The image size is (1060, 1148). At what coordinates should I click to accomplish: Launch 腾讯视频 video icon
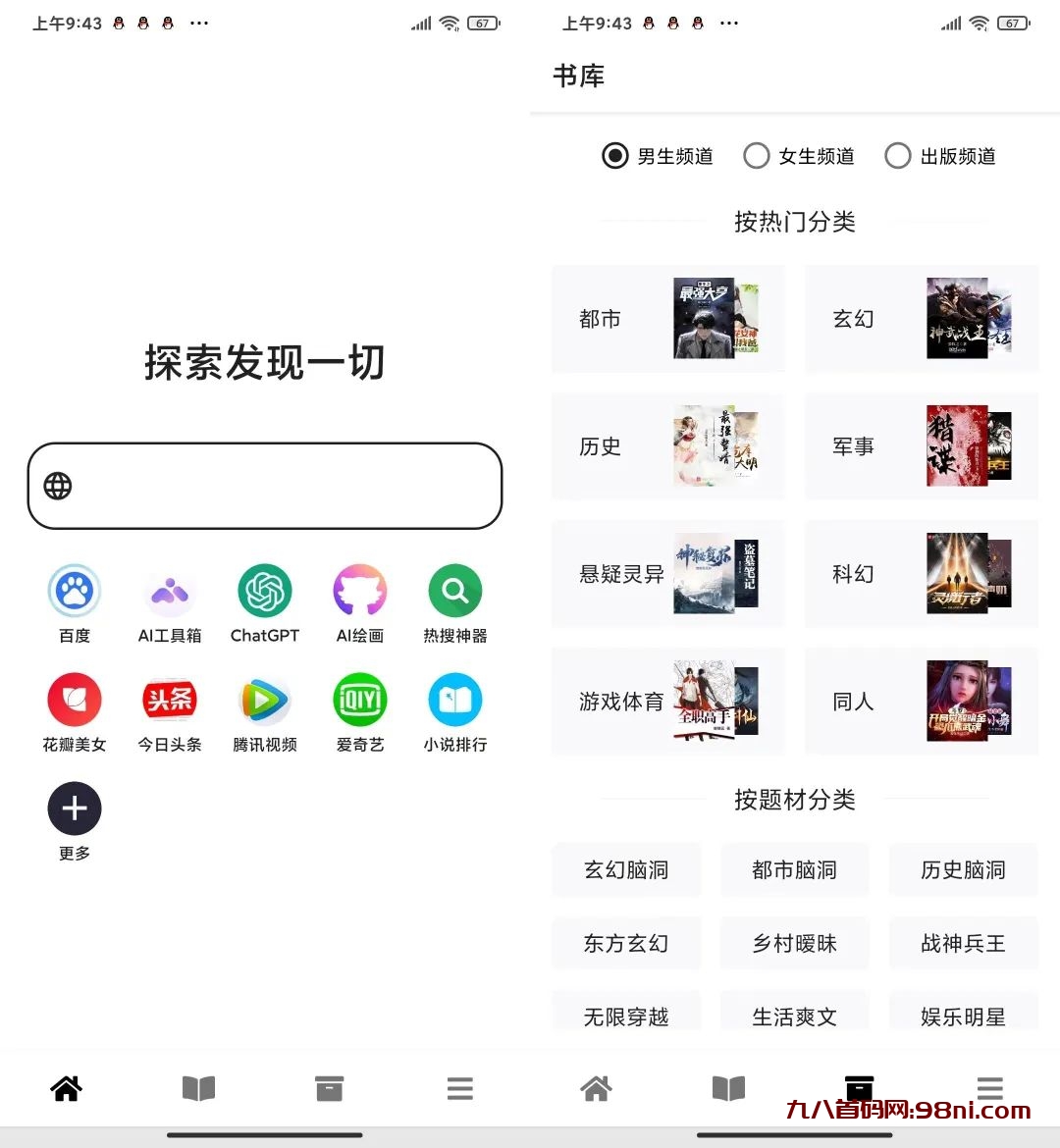(264, 699)
